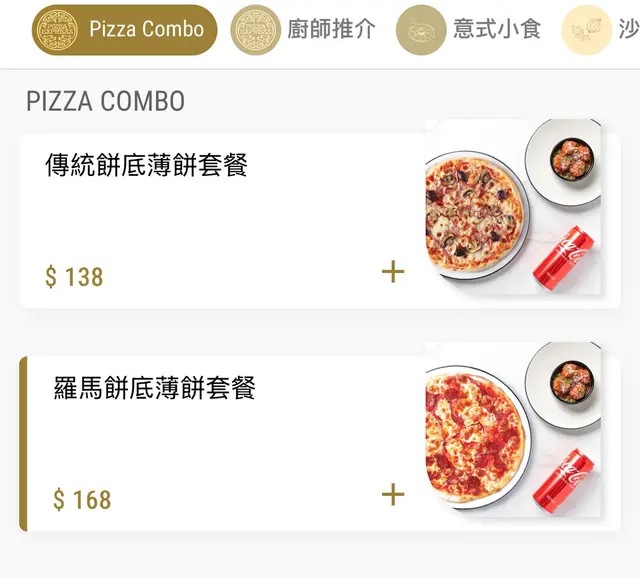Add 傳統餅底薄餅套餐 with the plus icon

point(393,272)
